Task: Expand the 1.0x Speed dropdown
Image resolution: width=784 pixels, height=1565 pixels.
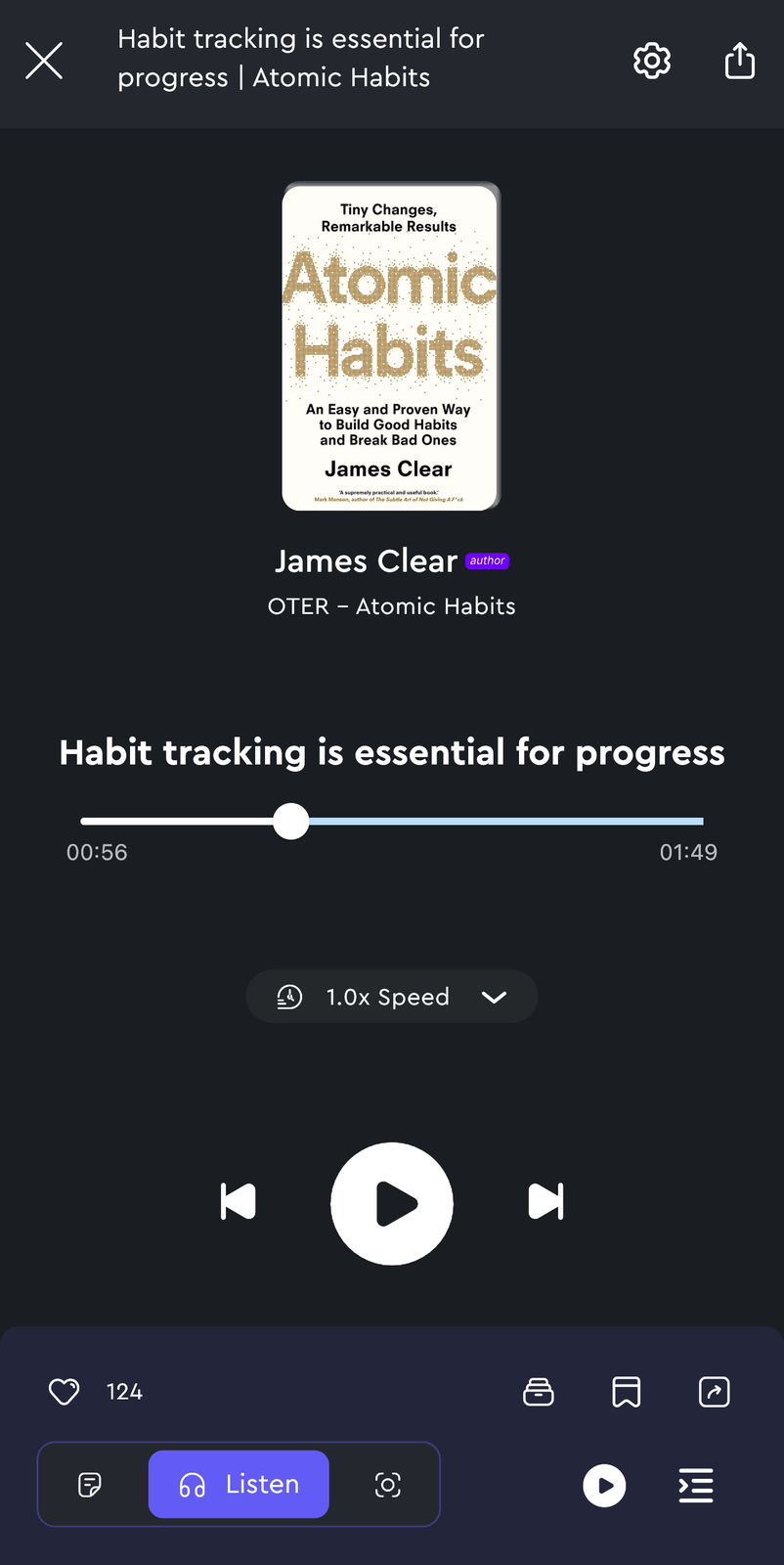Action: (x=392, y=997)
